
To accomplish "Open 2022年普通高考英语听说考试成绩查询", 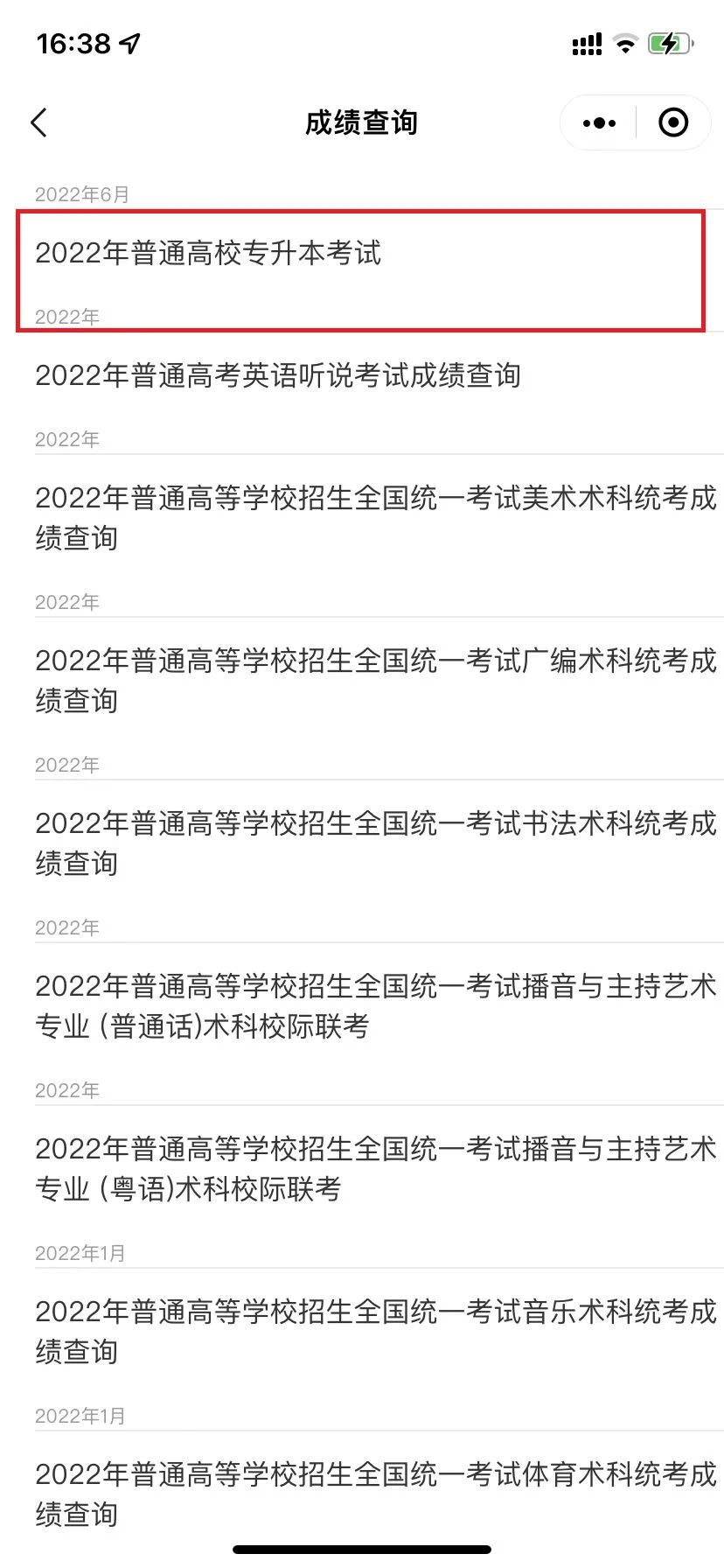I will click(x=277, y=375).
